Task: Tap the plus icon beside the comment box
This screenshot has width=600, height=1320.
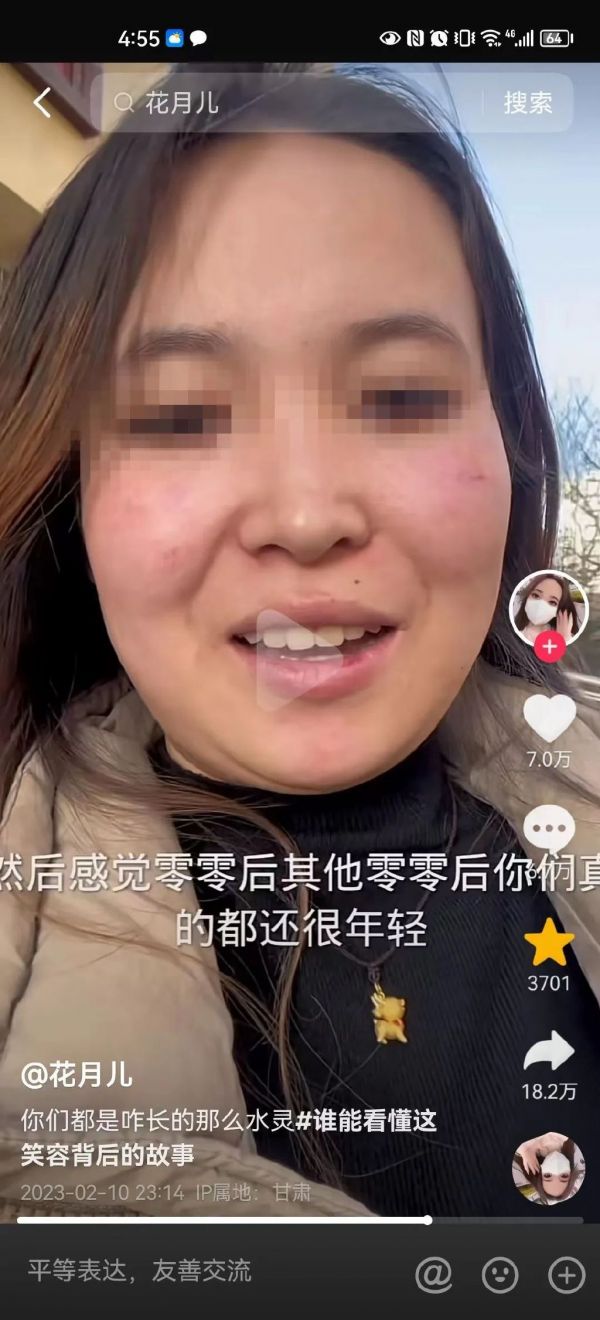Action: click(566, 1274)
